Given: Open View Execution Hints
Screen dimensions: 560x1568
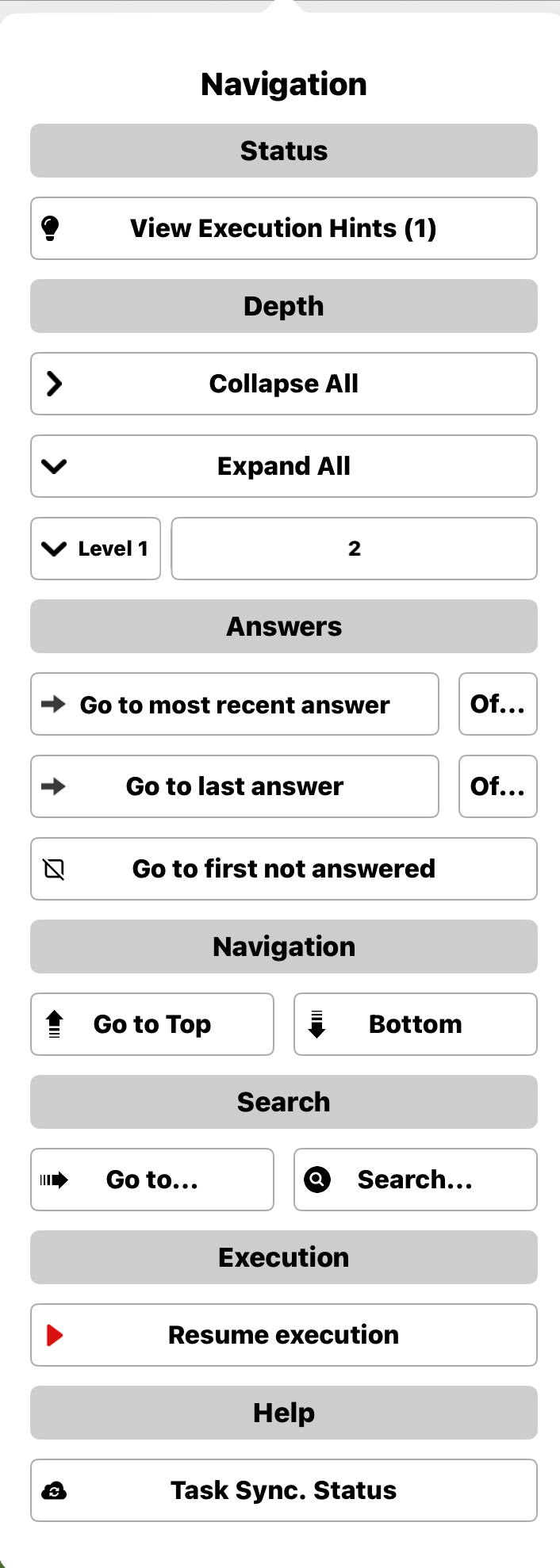Looking at the screenshot, I should (283, 228).
